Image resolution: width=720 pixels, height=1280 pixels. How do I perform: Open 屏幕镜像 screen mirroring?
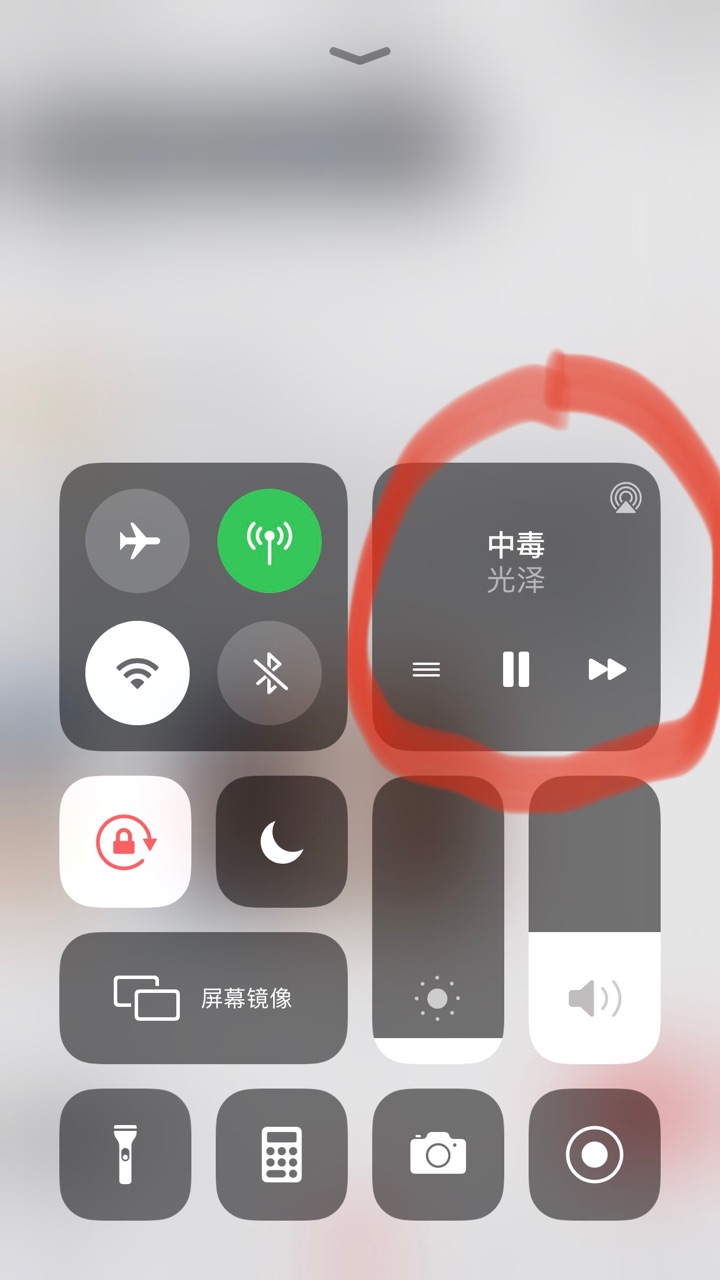click(204, 998)
